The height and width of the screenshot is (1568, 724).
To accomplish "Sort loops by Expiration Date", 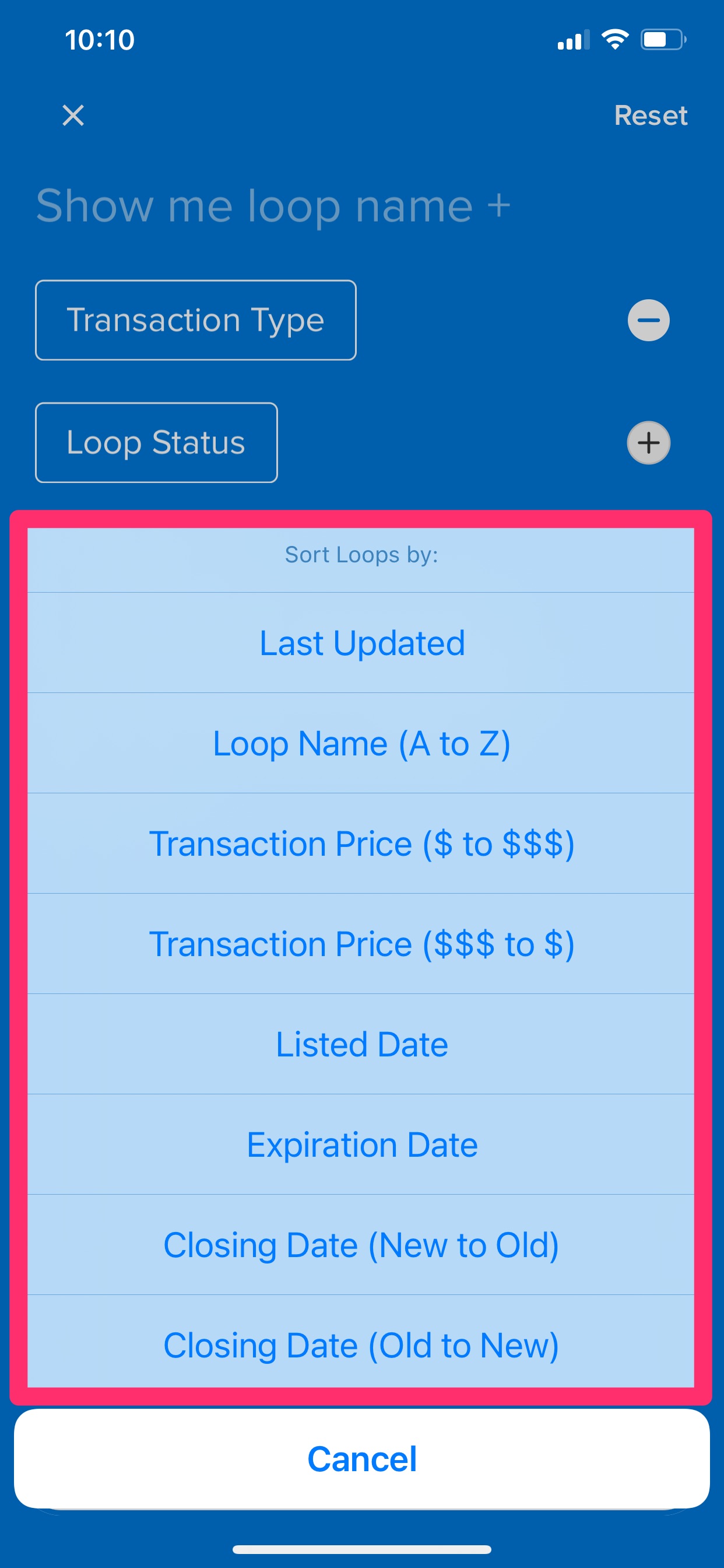I will point(361,1144).
